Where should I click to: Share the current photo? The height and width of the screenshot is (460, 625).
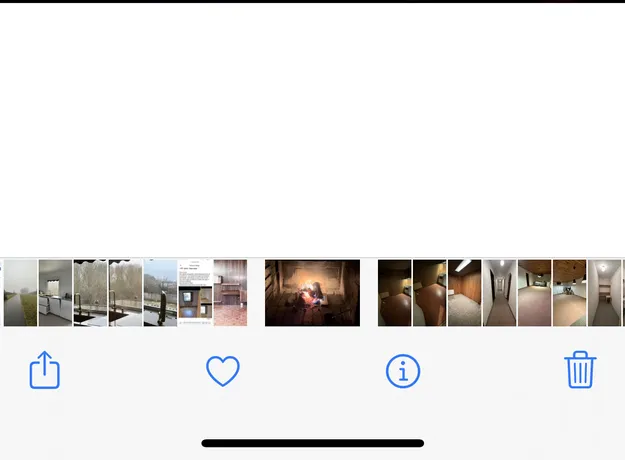(45, 371)
